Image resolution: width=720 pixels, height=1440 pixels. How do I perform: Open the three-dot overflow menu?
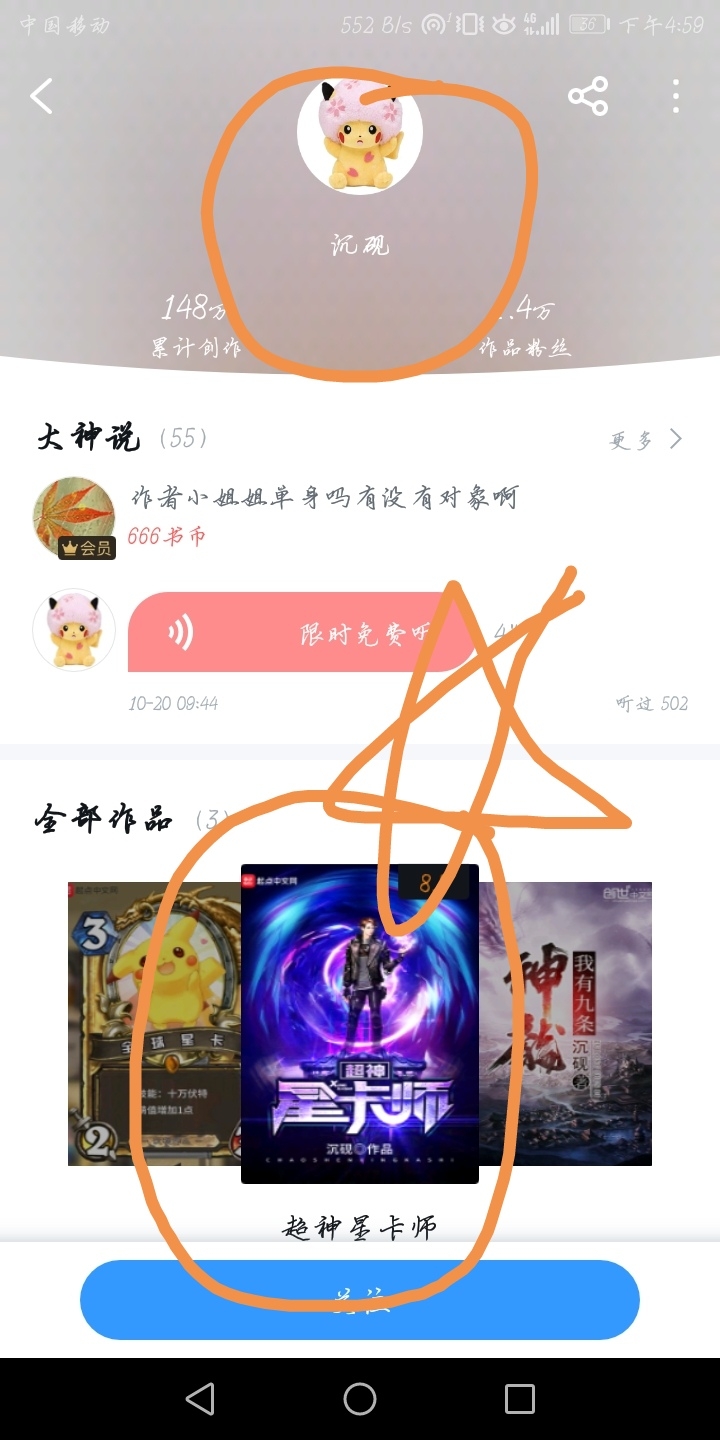point(676,97)
